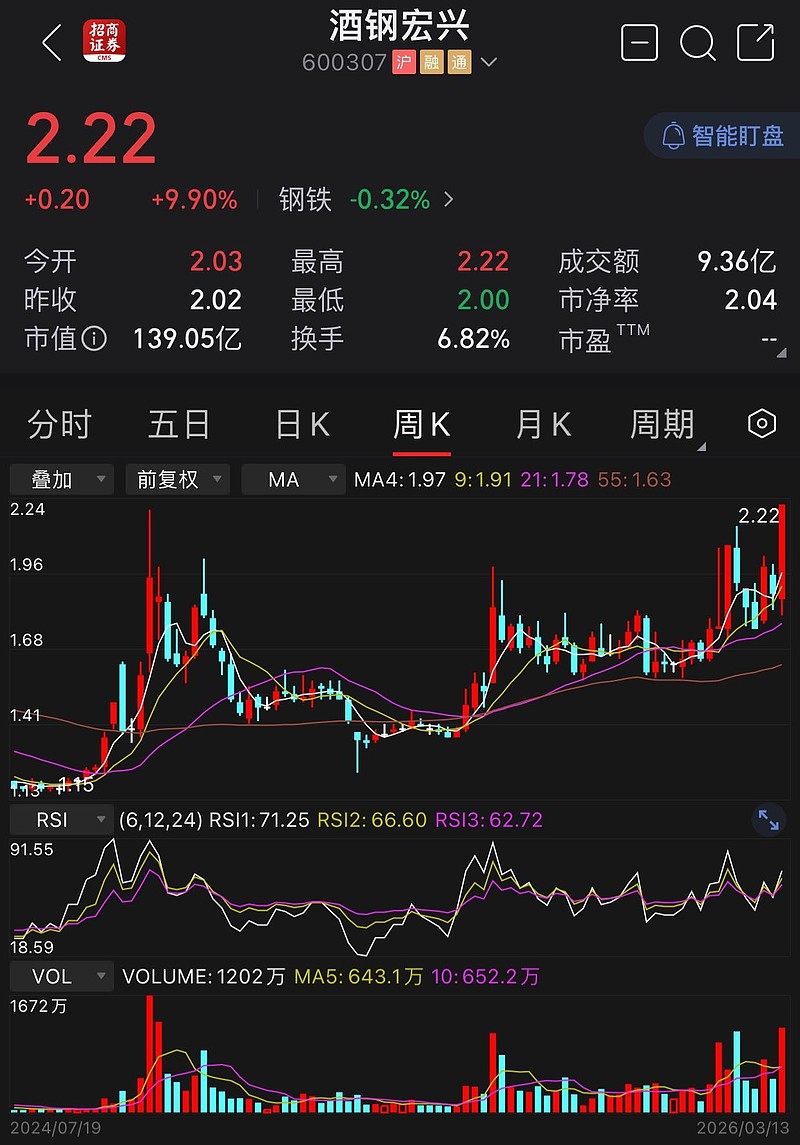Switch to the 月K monthly chart tab
Image resolution: width=800 pixels, height=1145 pixels.
click(x=541, y=424)
